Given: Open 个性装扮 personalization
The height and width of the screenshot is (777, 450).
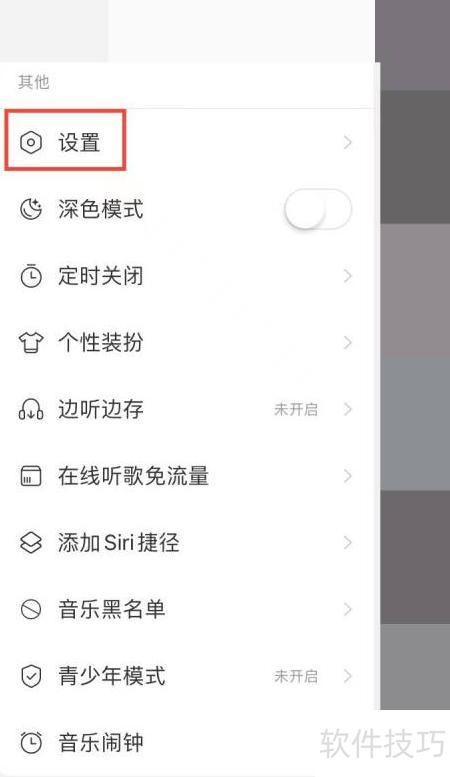Looking at the screenshot, I should coord(187,342).
